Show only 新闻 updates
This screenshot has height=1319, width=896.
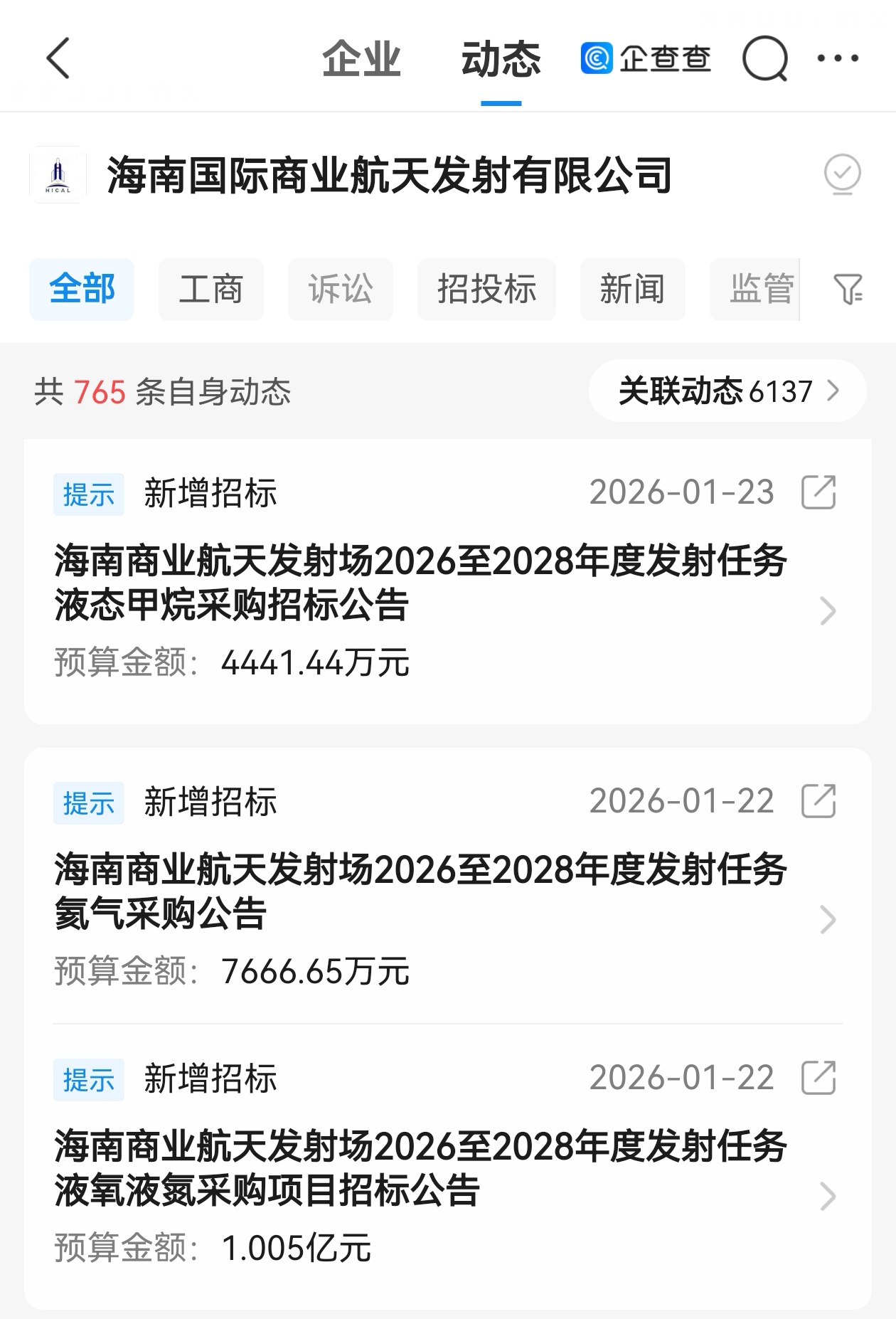coord(632,290)
